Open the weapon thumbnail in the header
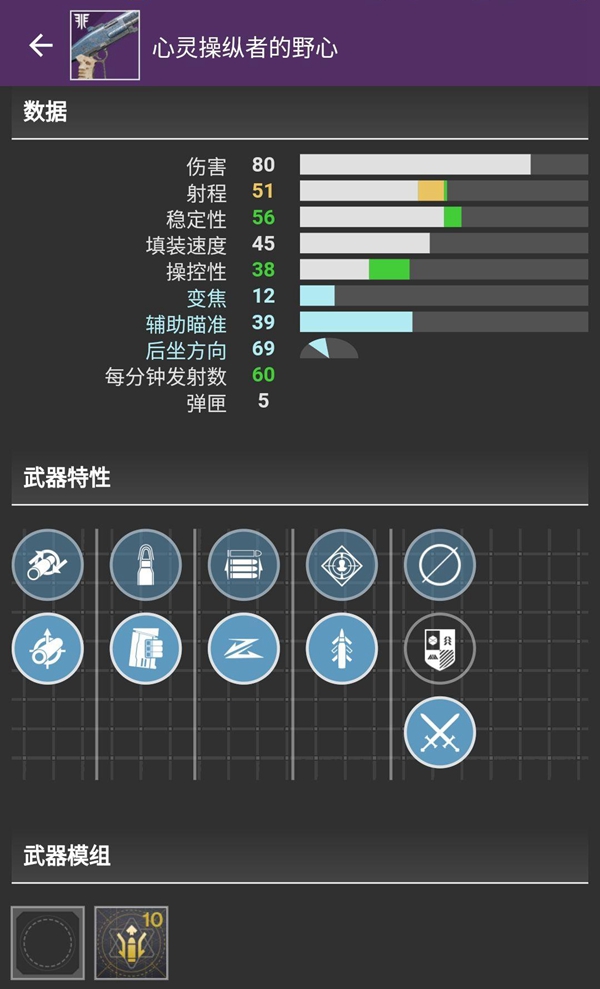The image size is (600, 989). click(x=105, y=45)
